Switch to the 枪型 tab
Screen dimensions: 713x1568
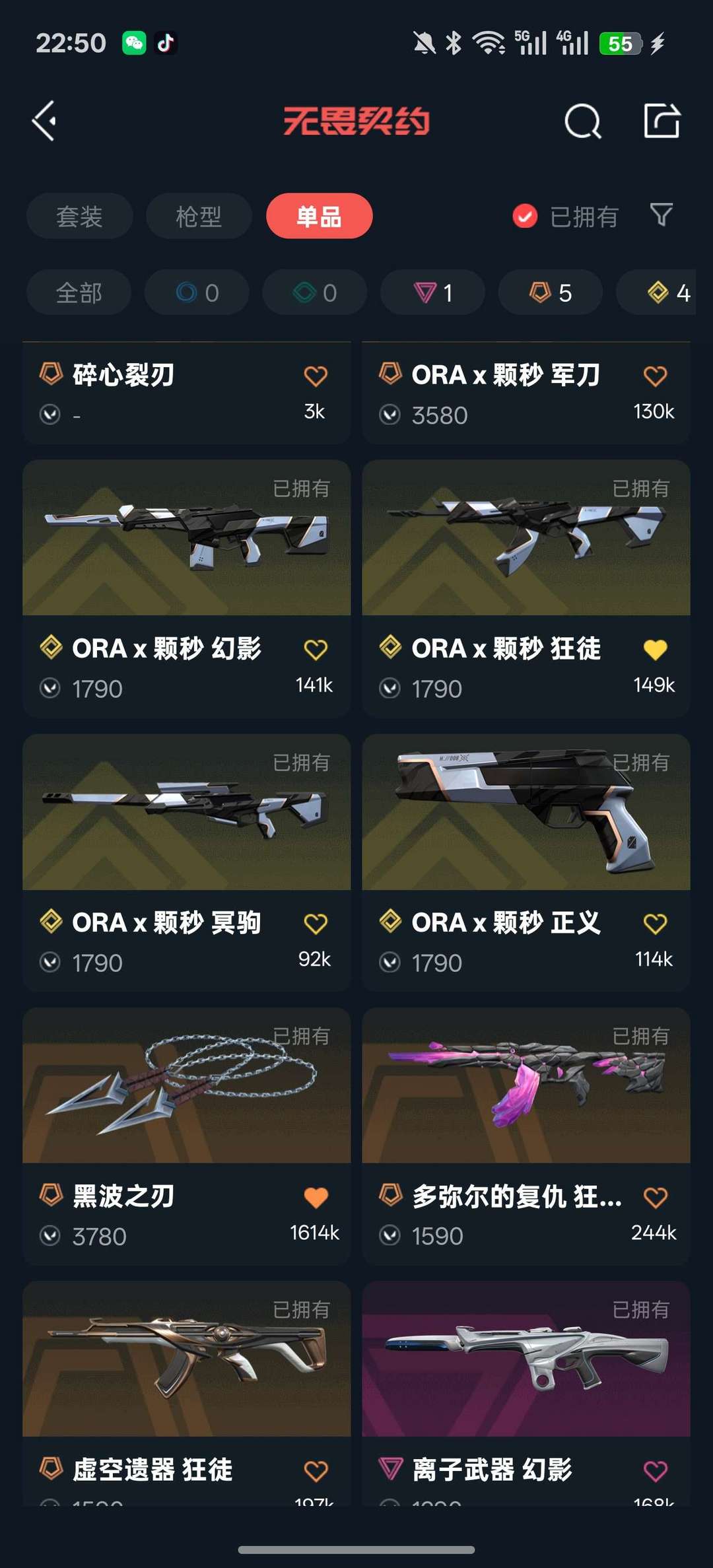point(199,217)
